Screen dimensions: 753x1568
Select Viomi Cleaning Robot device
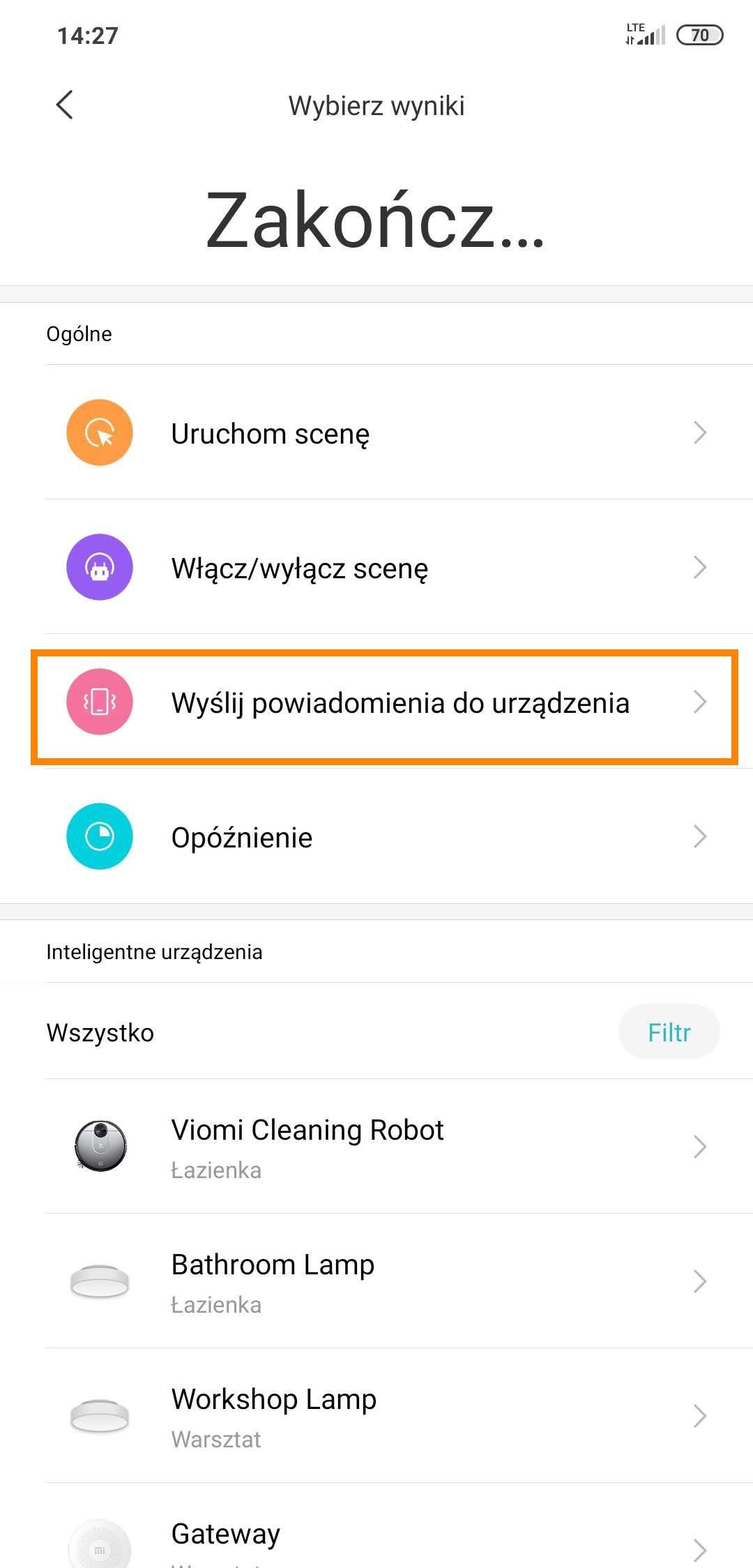pos(376,1147)
